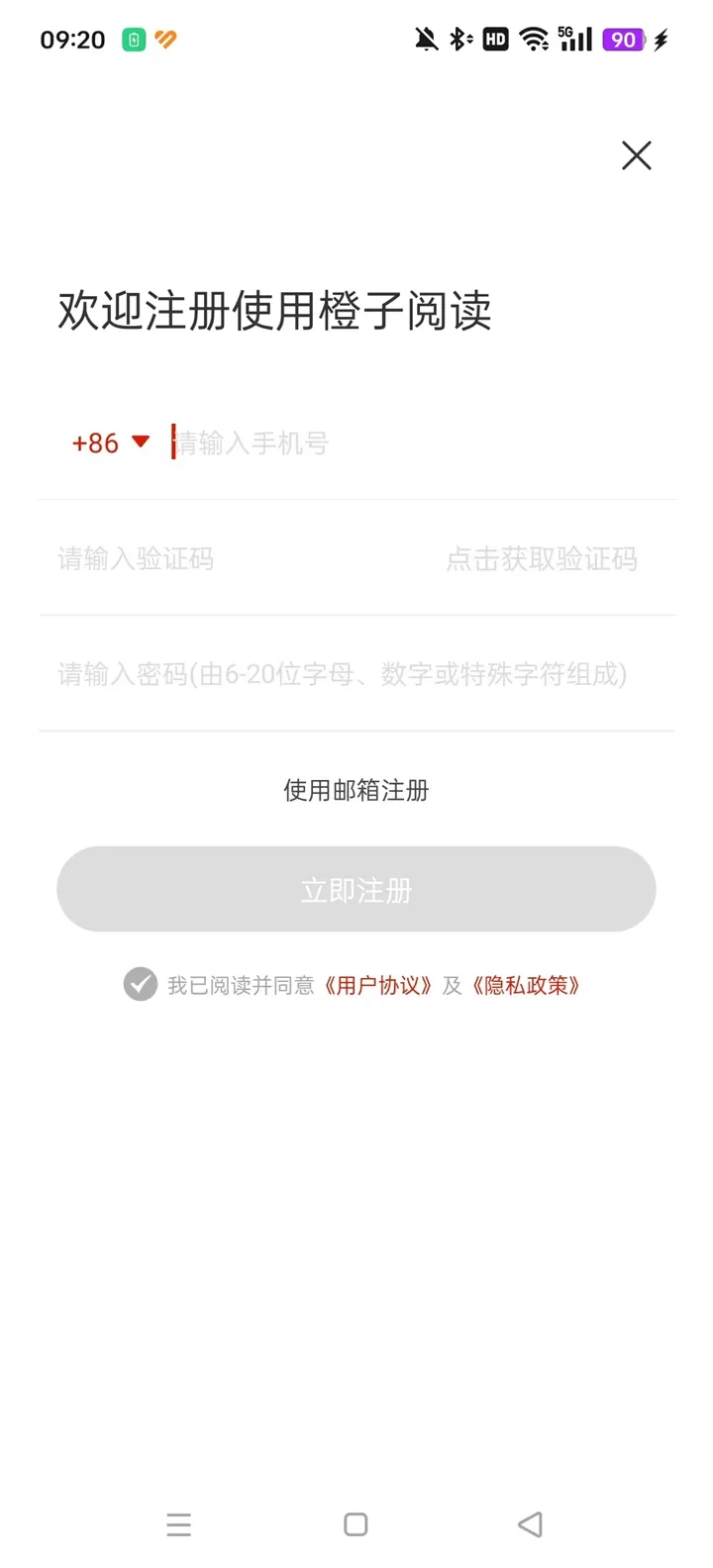The image size is (713, 1568).
Task: Go back using the system back button
Action: click(x=531, y=1524)
